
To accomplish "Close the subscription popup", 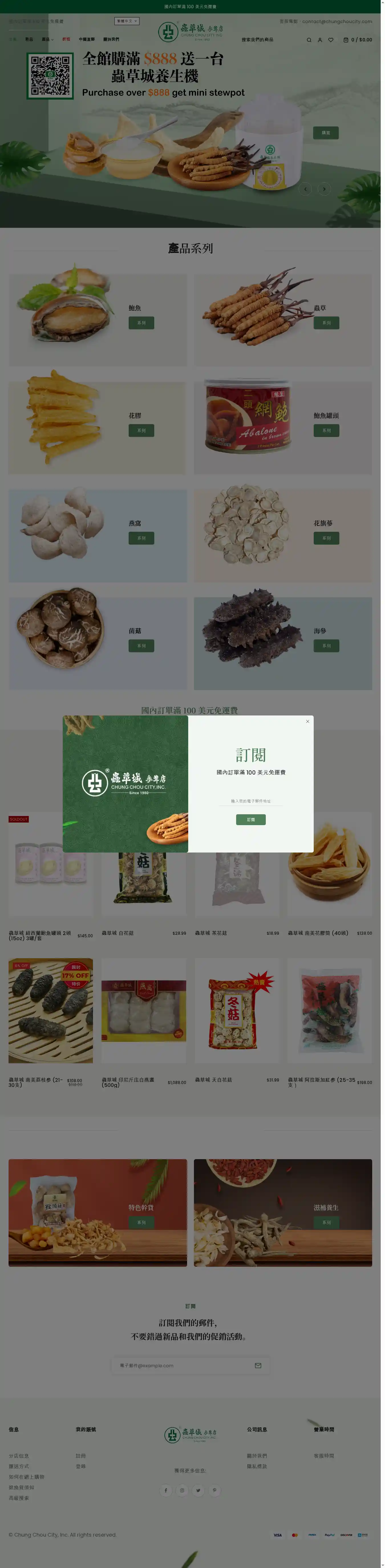I will (307, 721).
